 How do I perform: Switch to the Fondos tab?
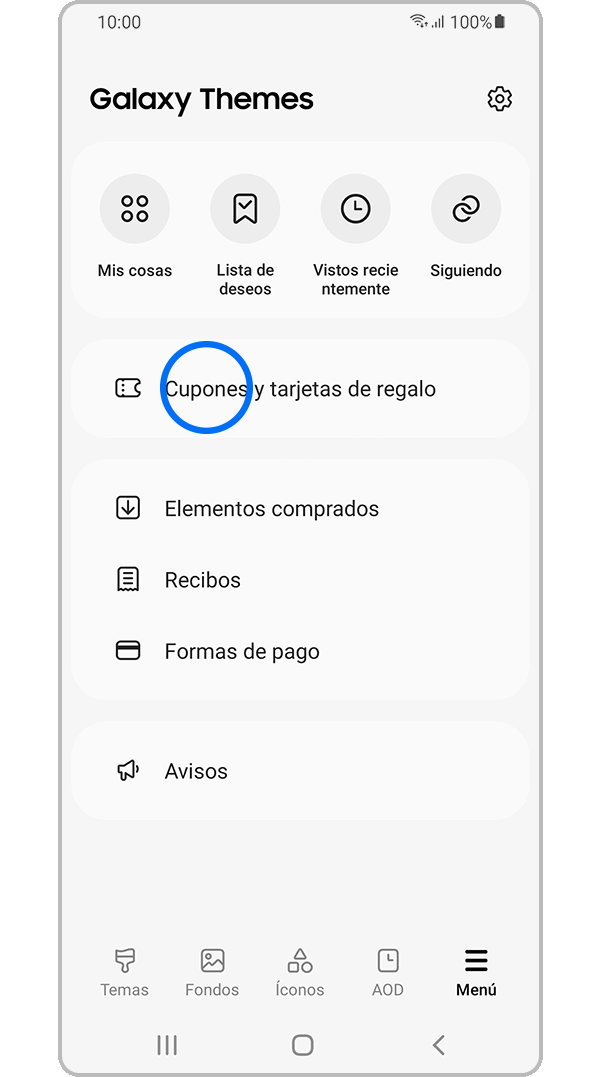click(x=212, y=973)
